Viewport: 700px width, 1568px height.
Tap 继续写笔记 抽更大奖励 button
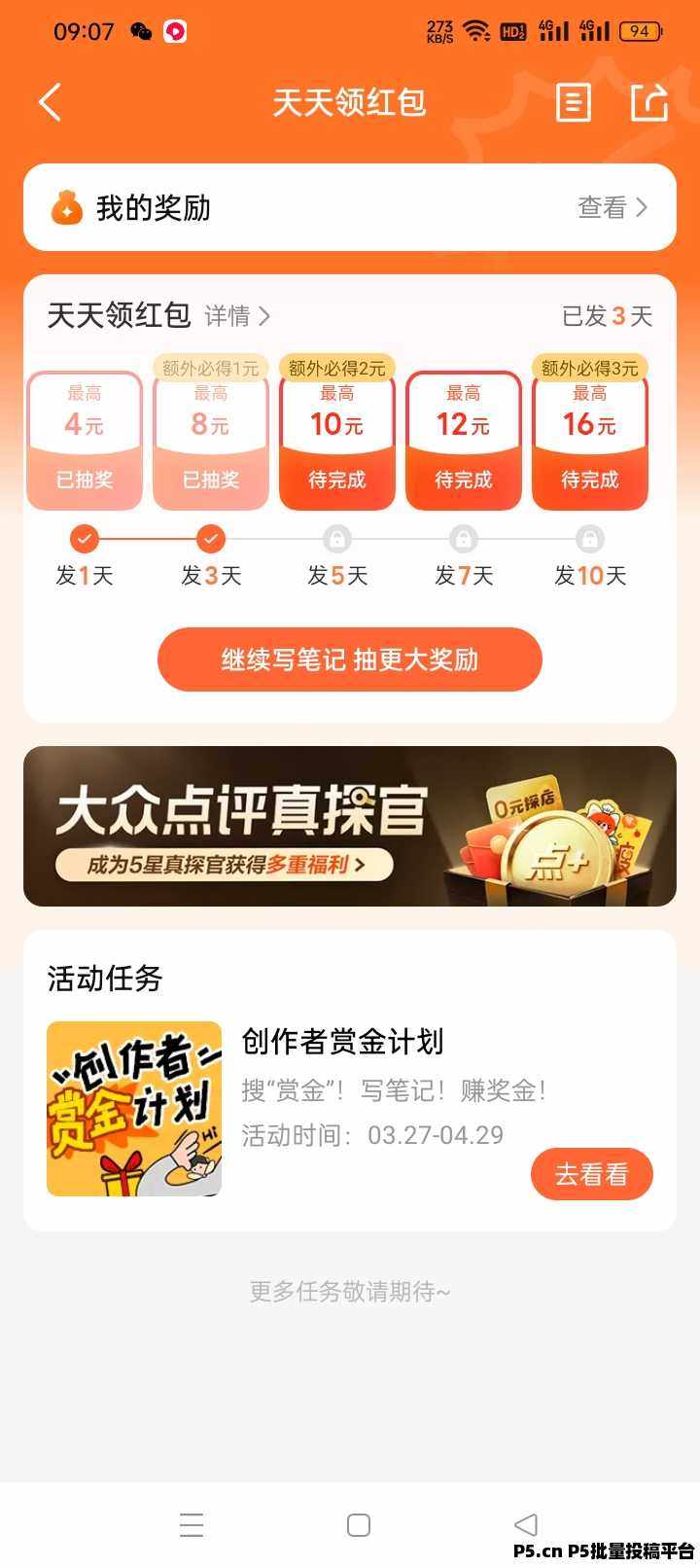(x=350, y=659)
